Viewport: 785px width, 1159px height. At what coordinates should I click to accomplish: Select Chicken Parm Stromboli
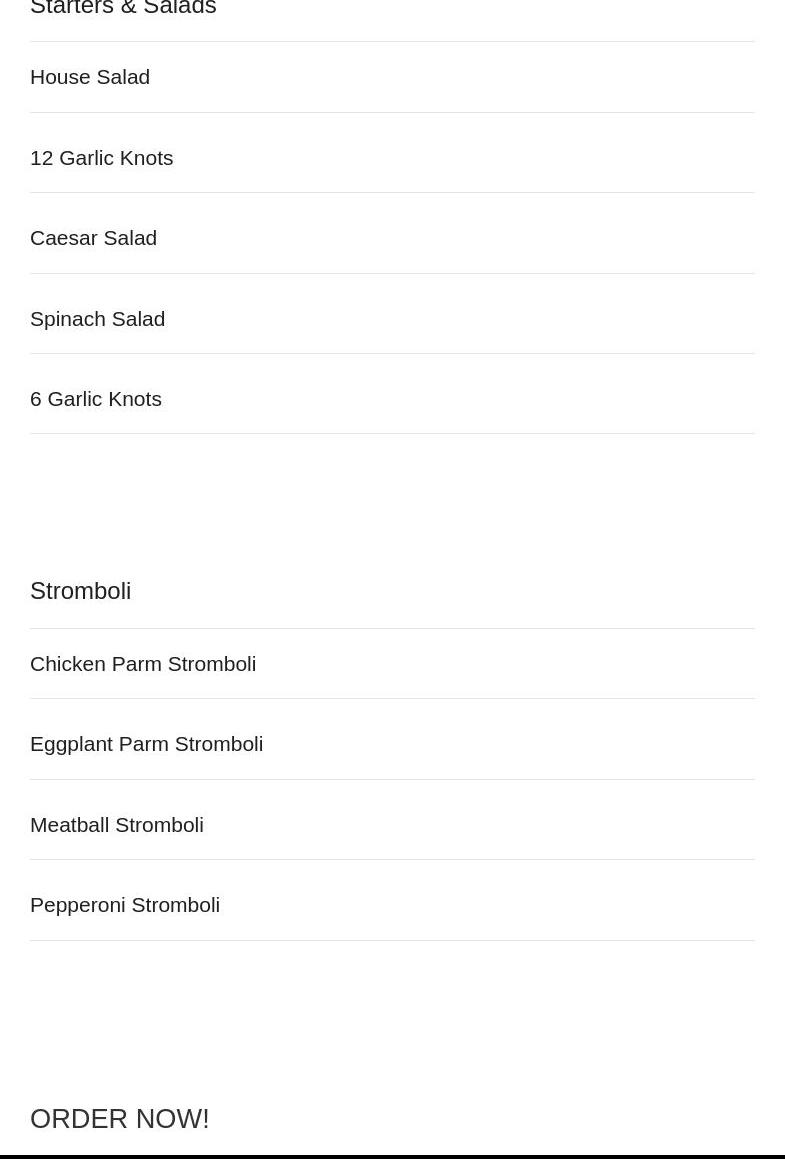[143, 664]
